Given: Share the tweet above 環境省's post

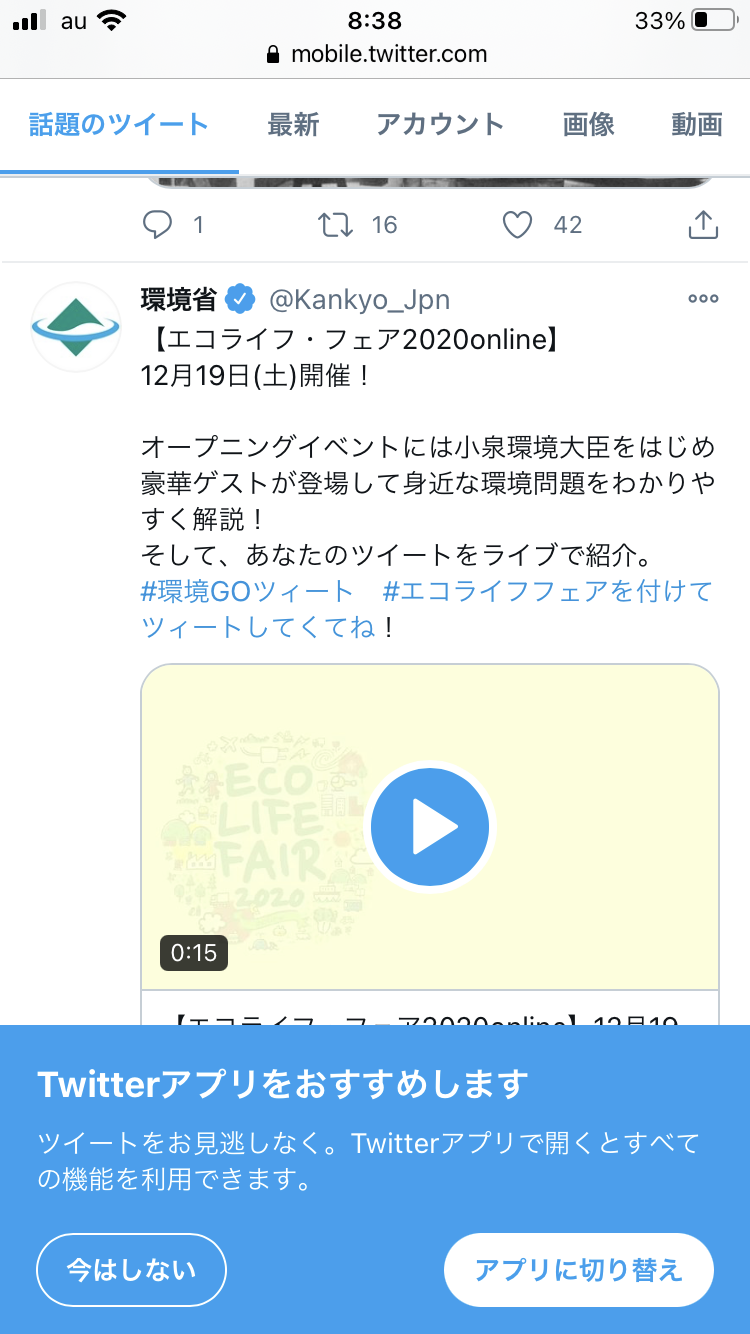Looking at the screenshot, I should 704,225.
